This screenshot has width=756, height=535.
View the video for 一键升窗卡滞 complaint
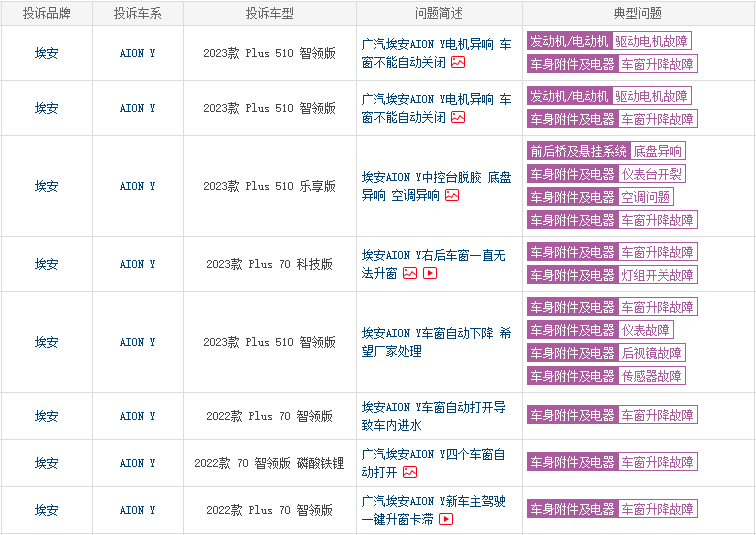(x=446, y=519)
